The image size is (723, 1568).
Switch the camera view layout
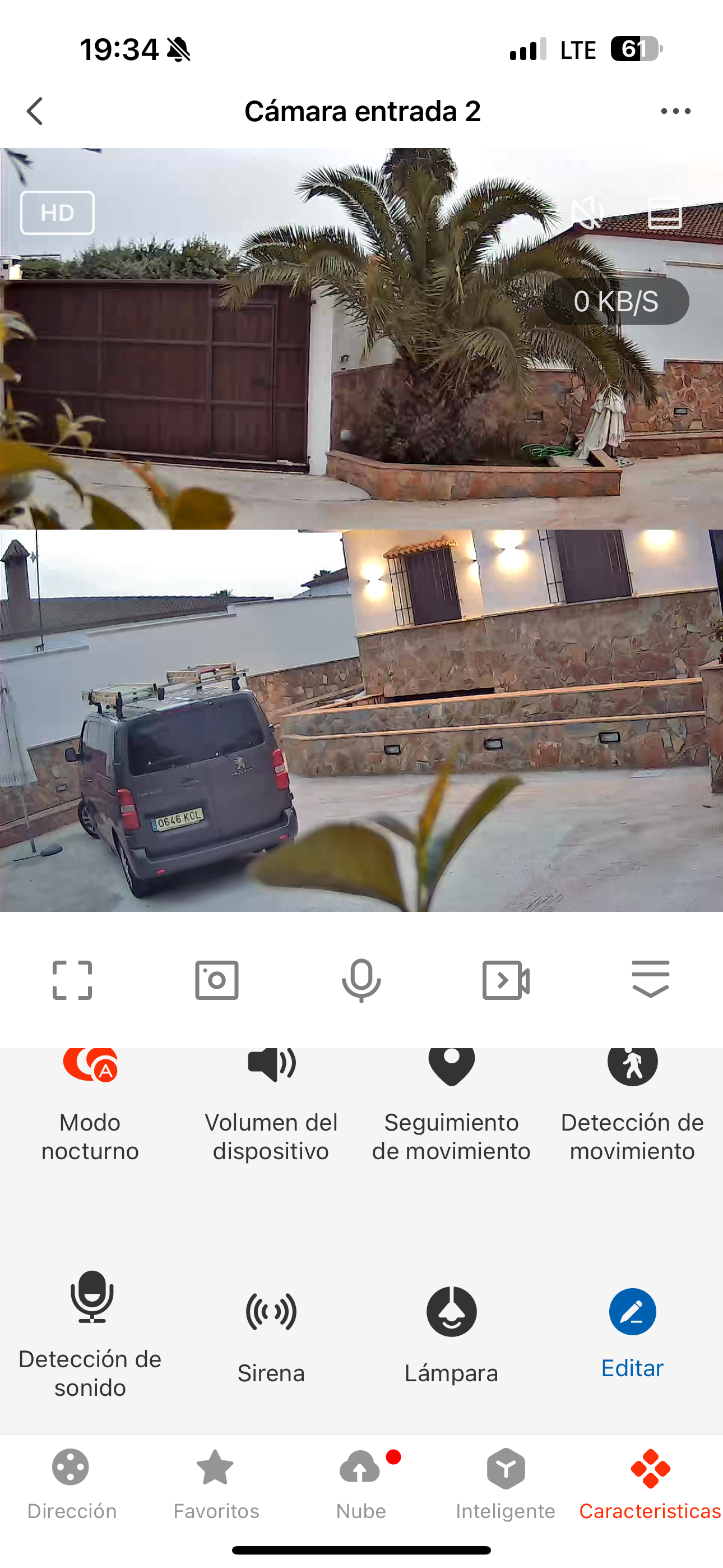665,213
